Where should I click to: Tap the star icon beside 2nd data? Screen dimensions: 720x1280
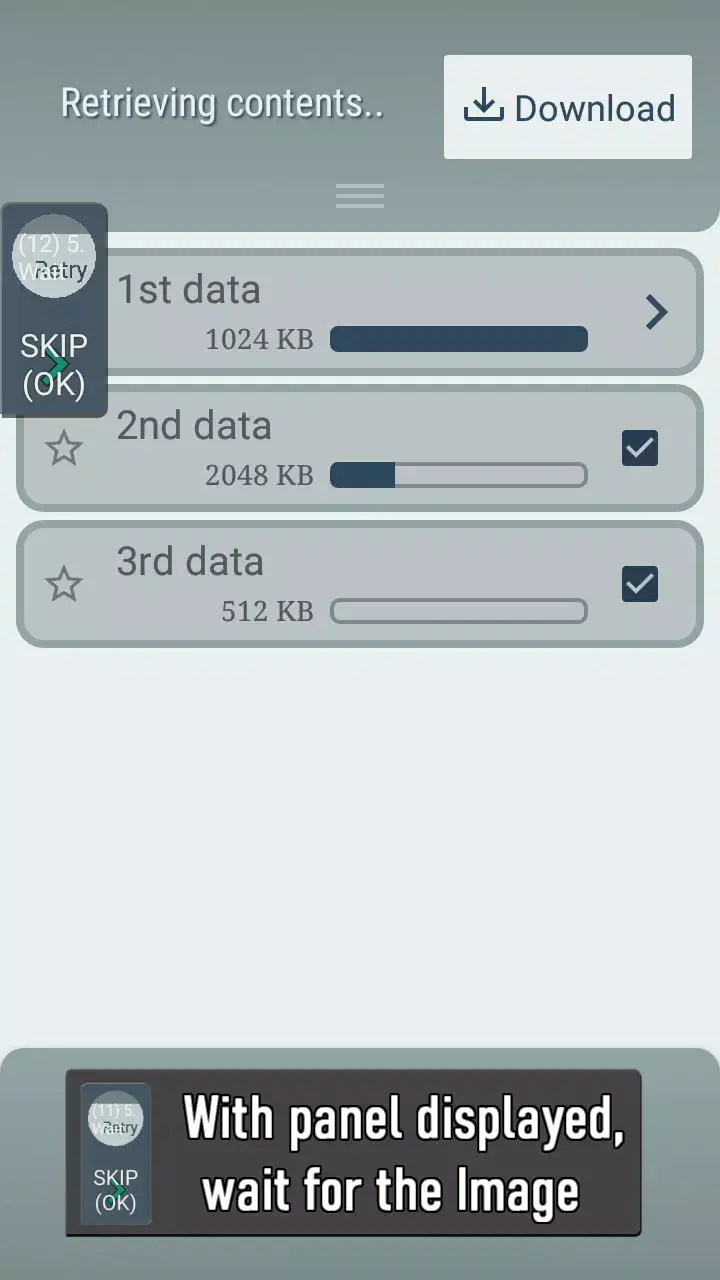pos(64,449)
